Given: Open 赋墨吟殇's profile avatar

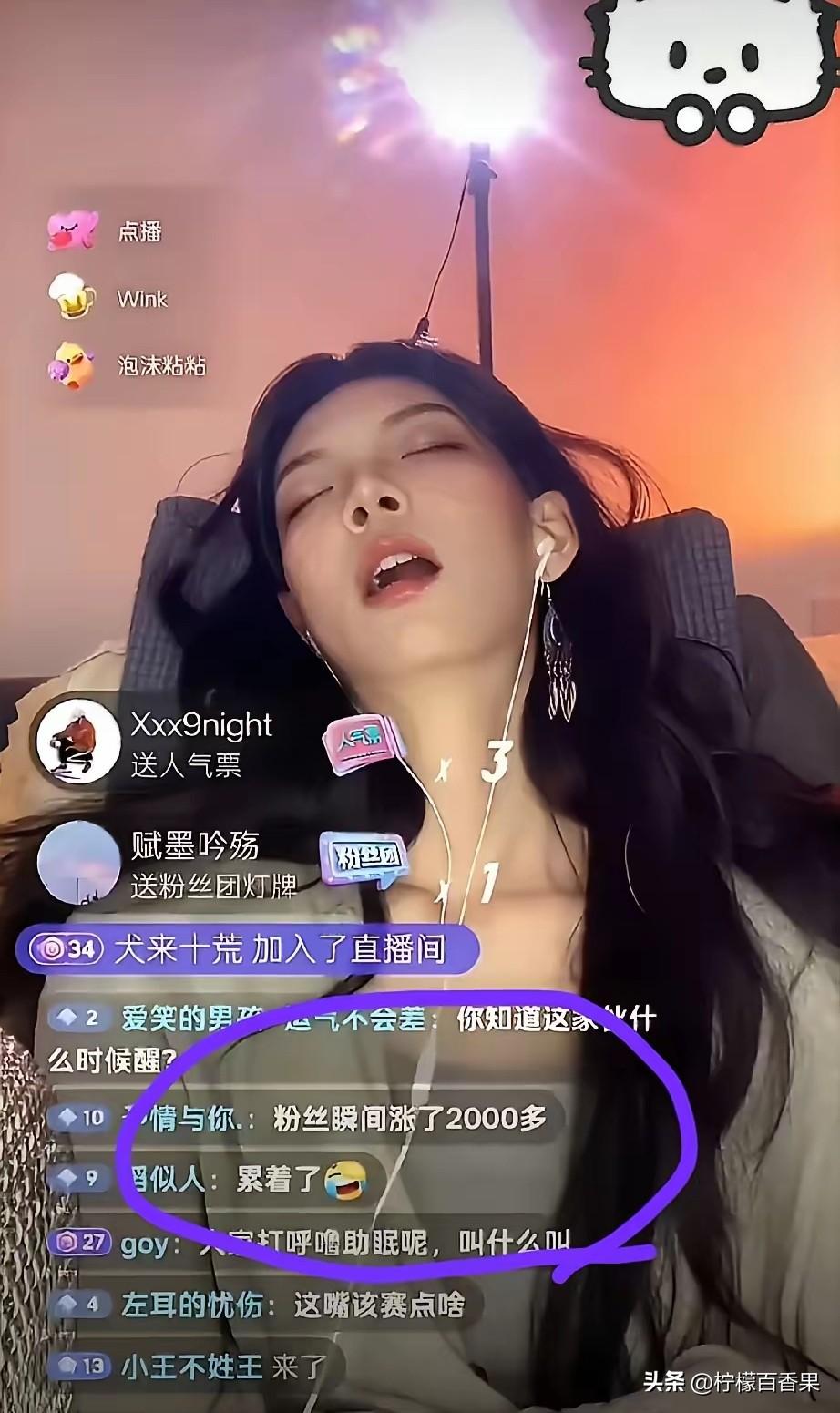Looking at the screenshot, I should click(77, 862).
